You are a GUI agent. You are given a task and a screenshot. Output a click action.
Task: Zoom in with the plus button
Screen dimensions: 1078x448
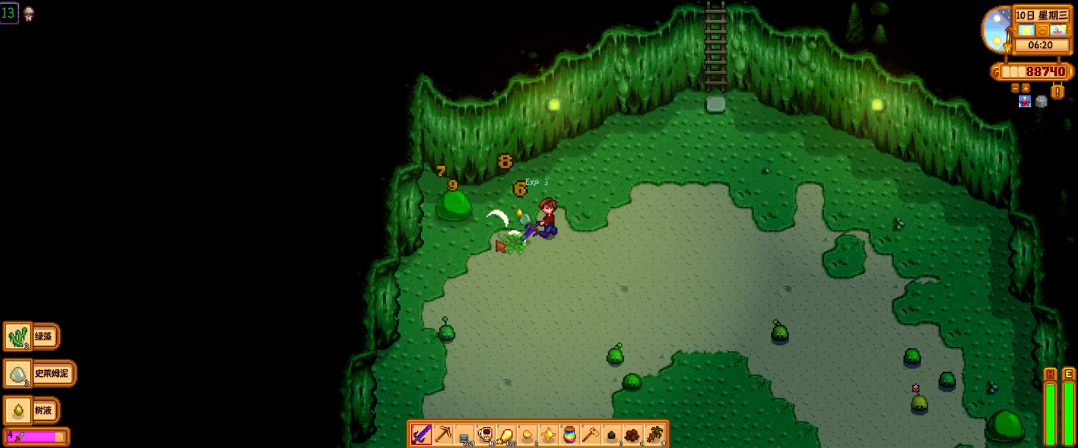pyautogui.click(x=1026, y=88)
